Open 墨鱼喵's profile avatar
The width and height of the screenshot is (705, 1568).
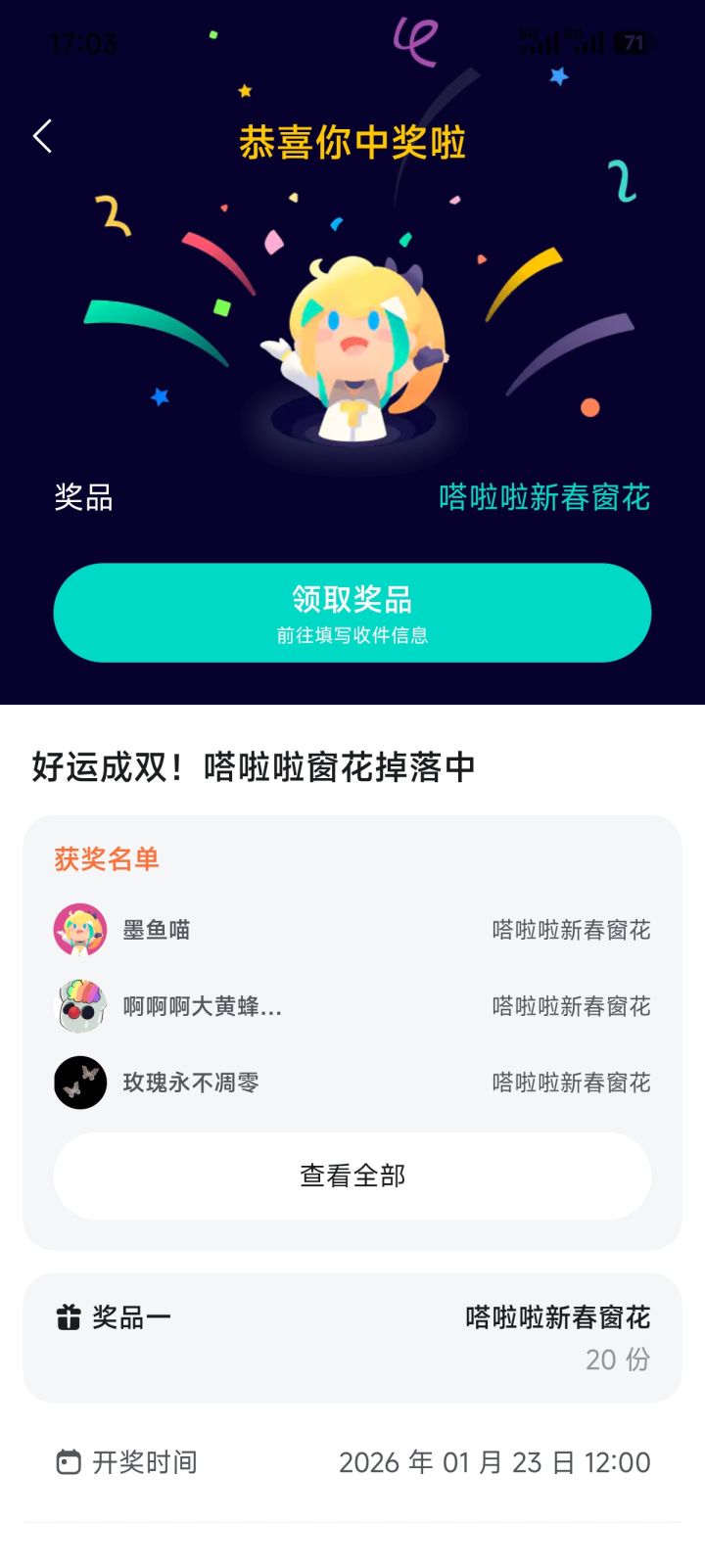point(79,930)
